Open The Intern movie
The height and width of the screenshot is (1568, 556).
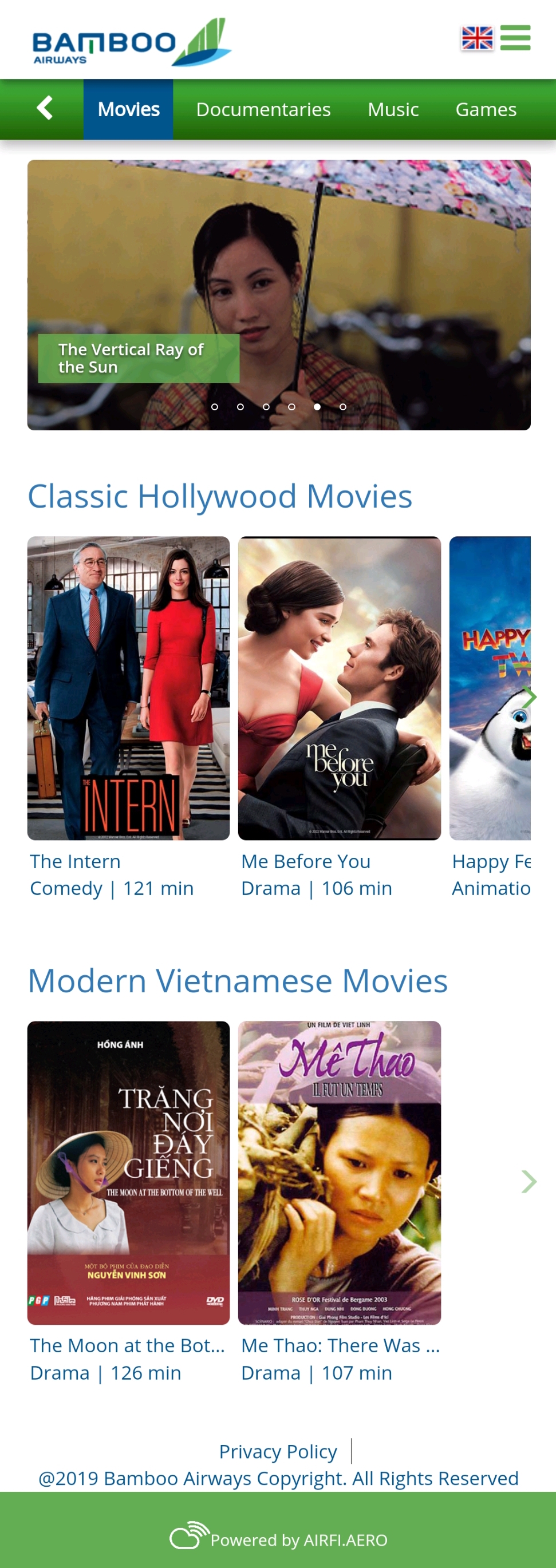point(128,688)
